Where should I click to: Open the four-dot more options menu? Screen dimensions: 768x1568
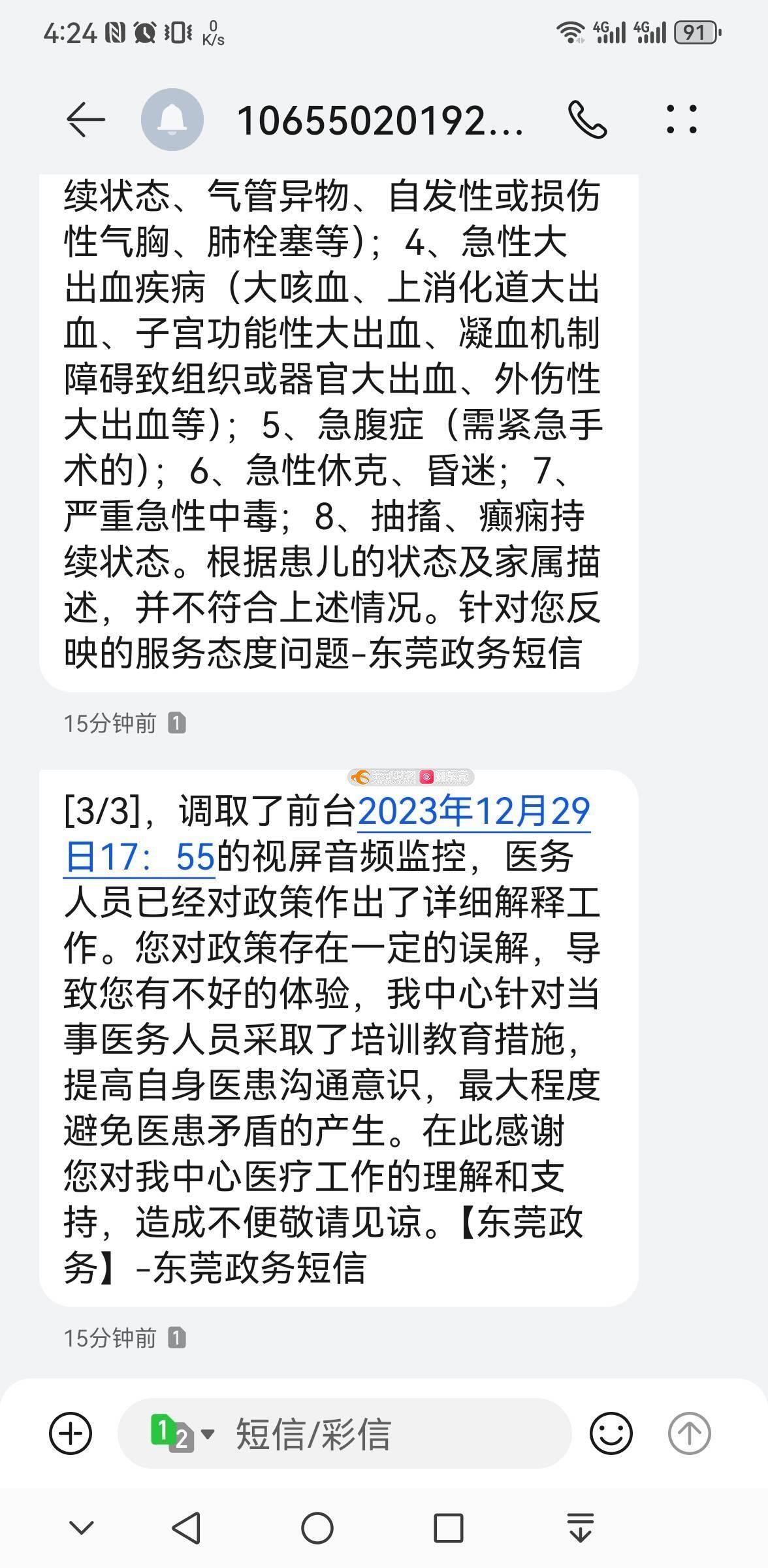pos(682,120)
